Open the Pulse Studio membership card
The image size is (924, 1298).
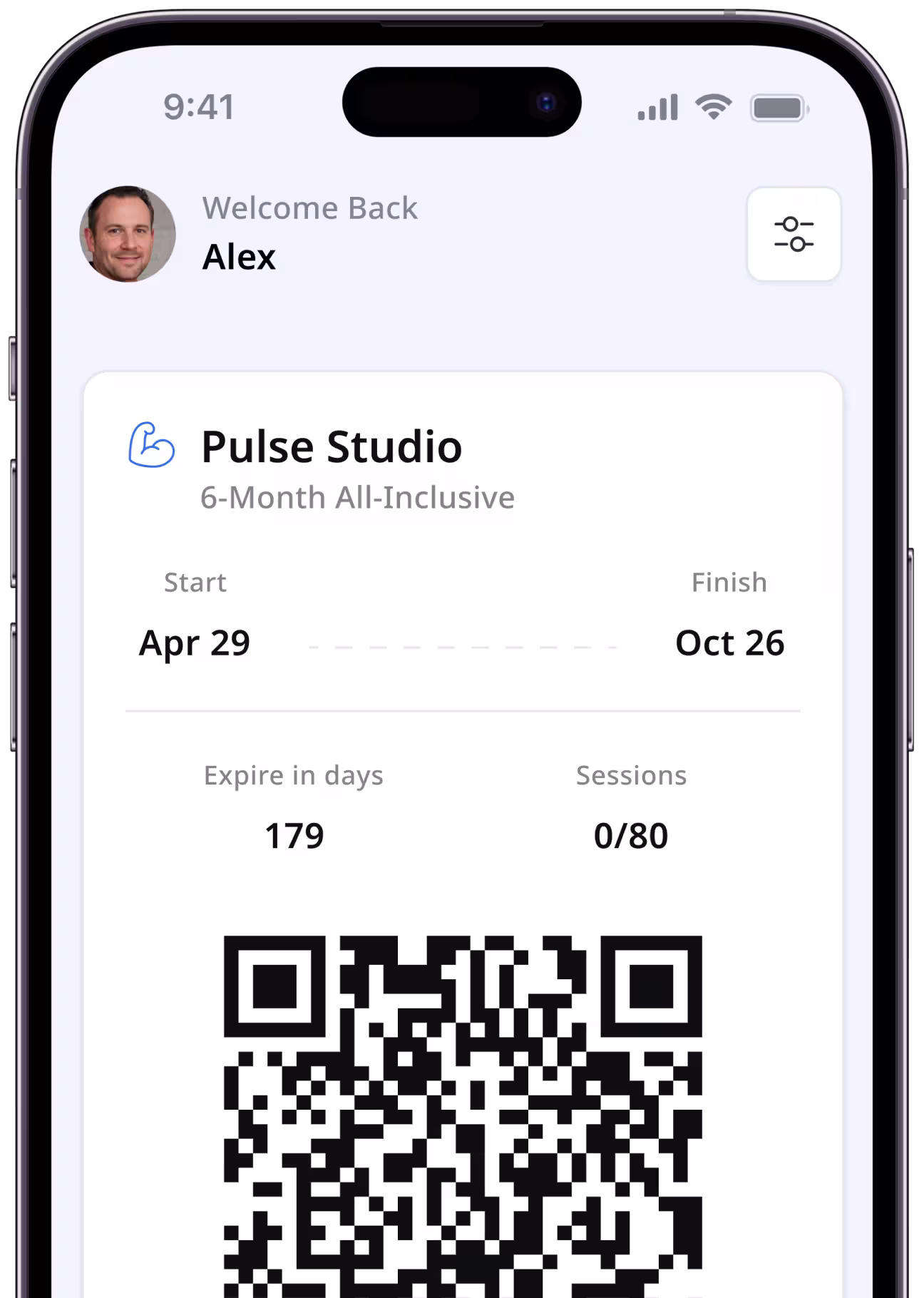(x=332, y=447)
